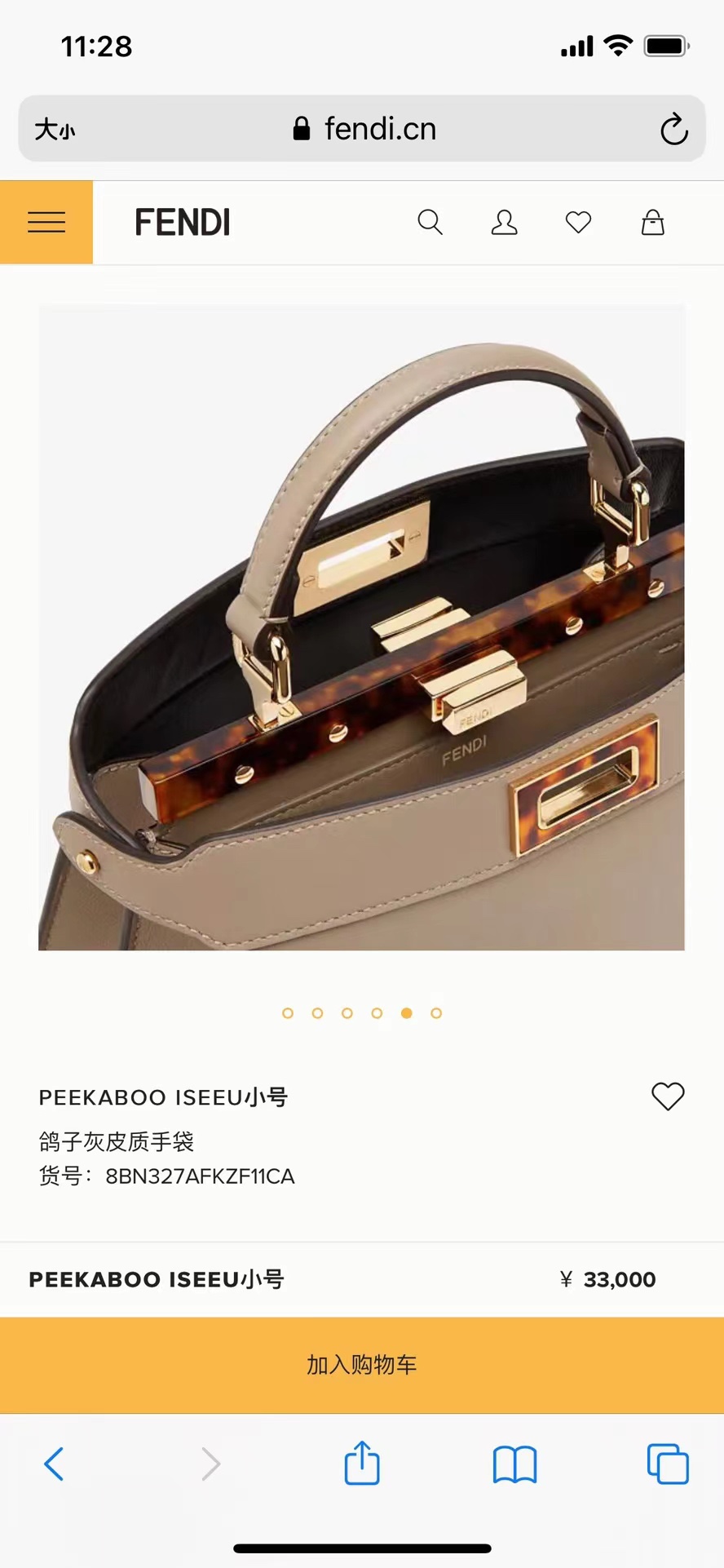Go to the FENDI homepage logo

point(183,222)
